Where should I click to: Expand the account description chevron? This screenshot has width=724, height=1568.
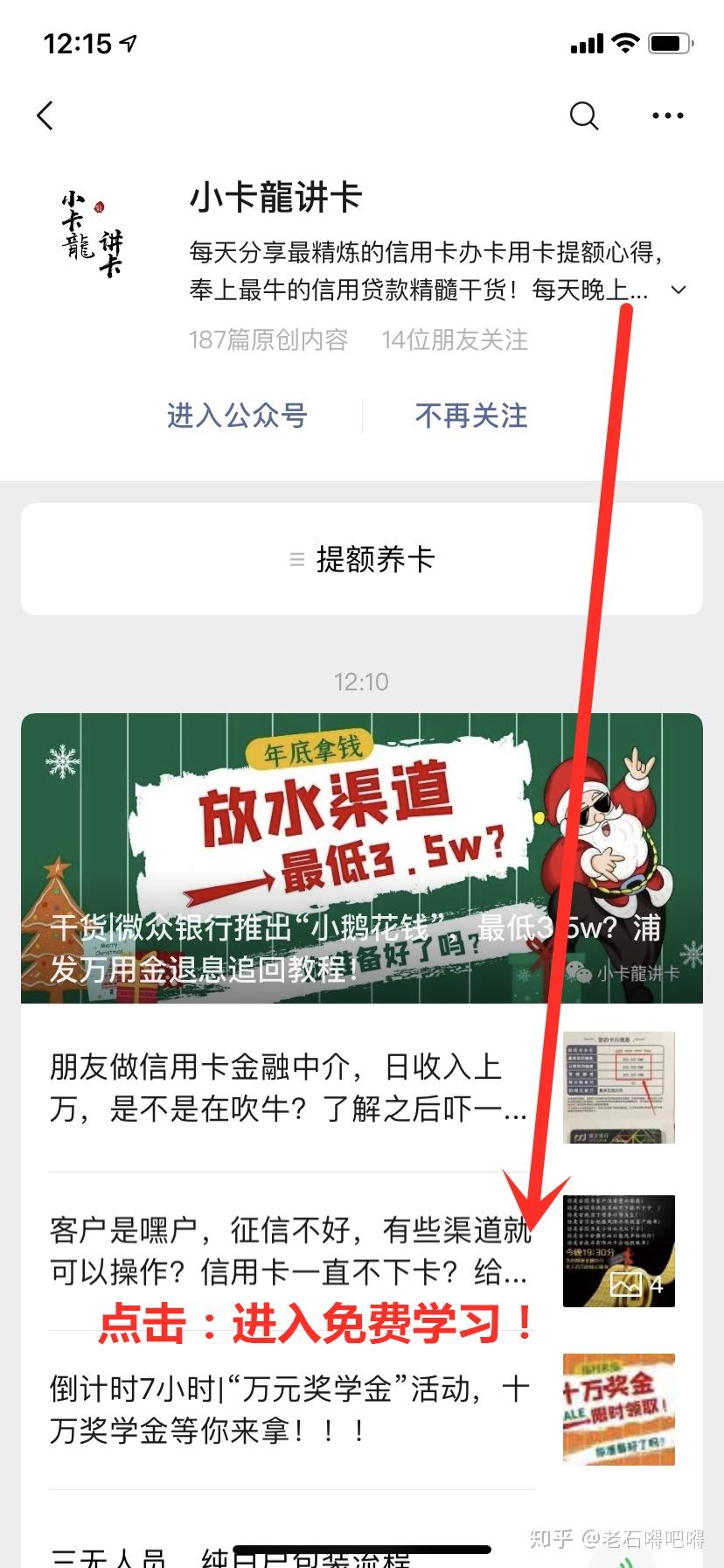(679, 290)
